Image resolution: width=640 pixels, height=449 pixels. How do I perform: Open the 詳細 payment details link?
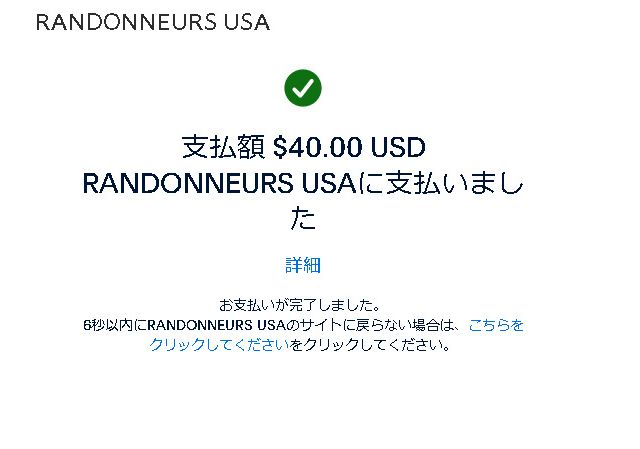coord(302,265)
